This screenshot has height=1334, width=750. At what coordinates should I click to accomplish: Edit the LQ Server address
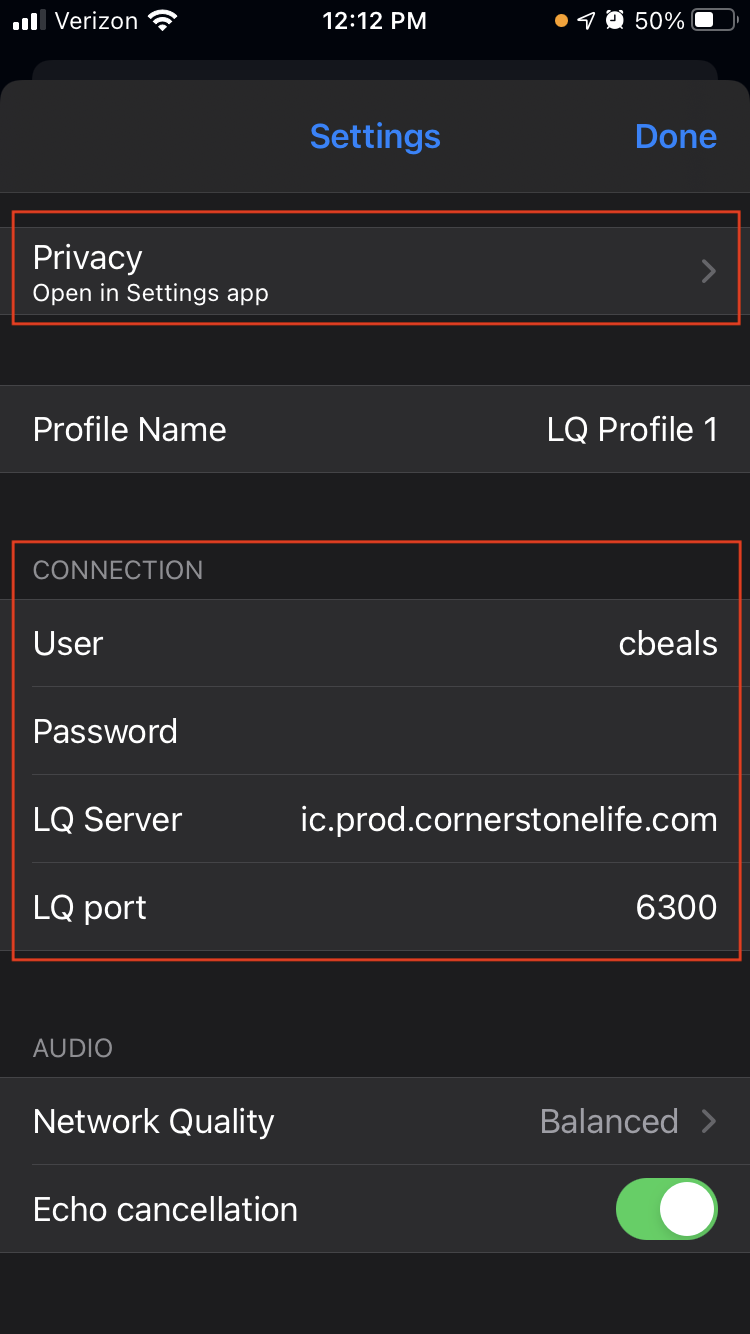click(509, 820)
